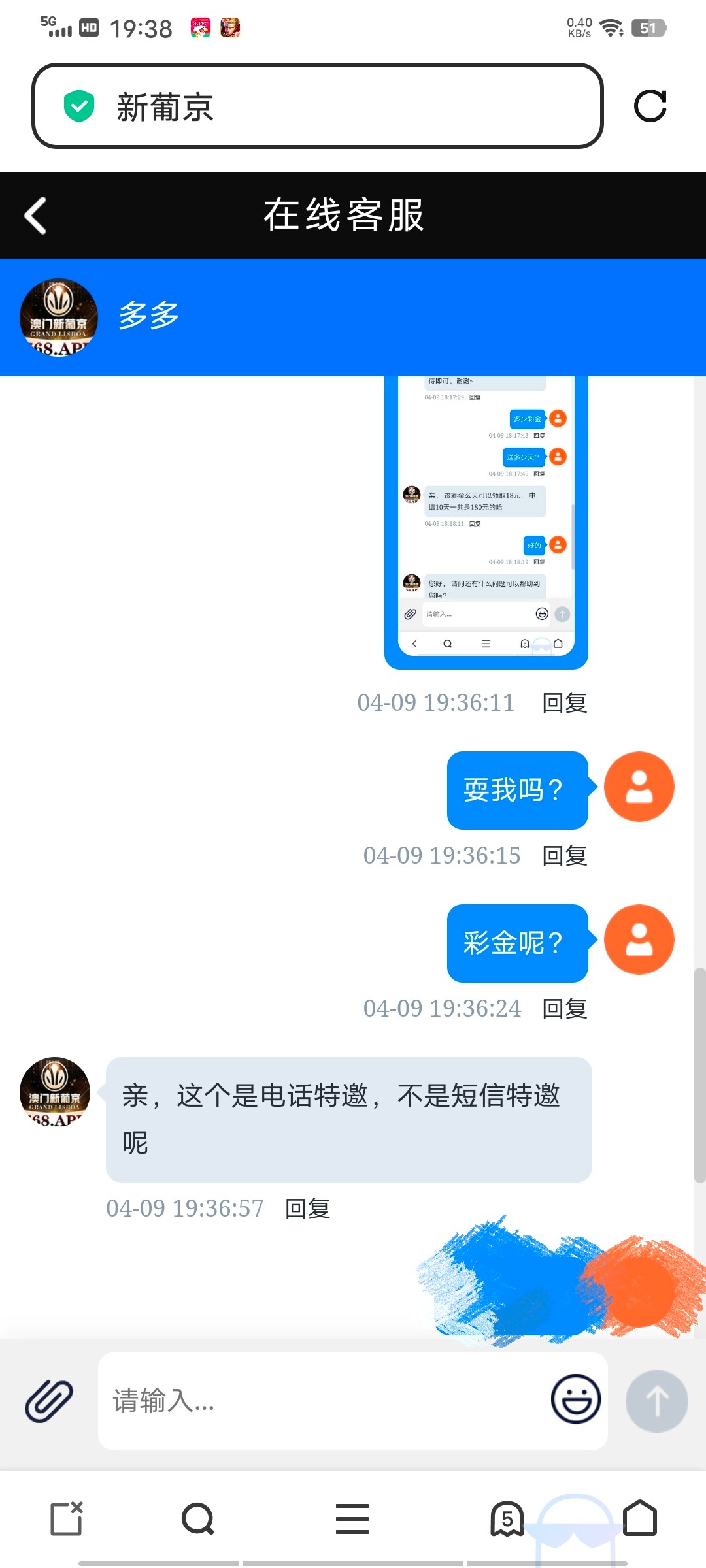
Task: Open the hamburger menu in bottom bar
Action: pyautogui.click(x=352, y=1518)
